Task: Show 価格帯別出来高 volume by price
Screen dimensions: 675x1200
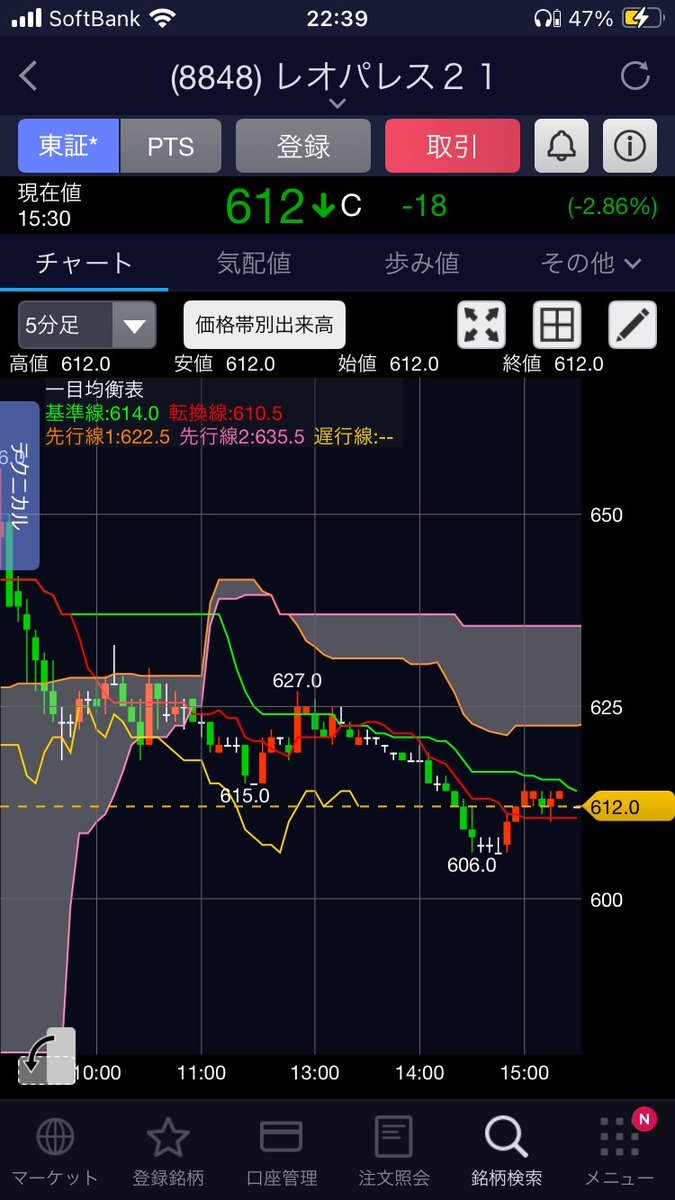Action: (265, 325)
